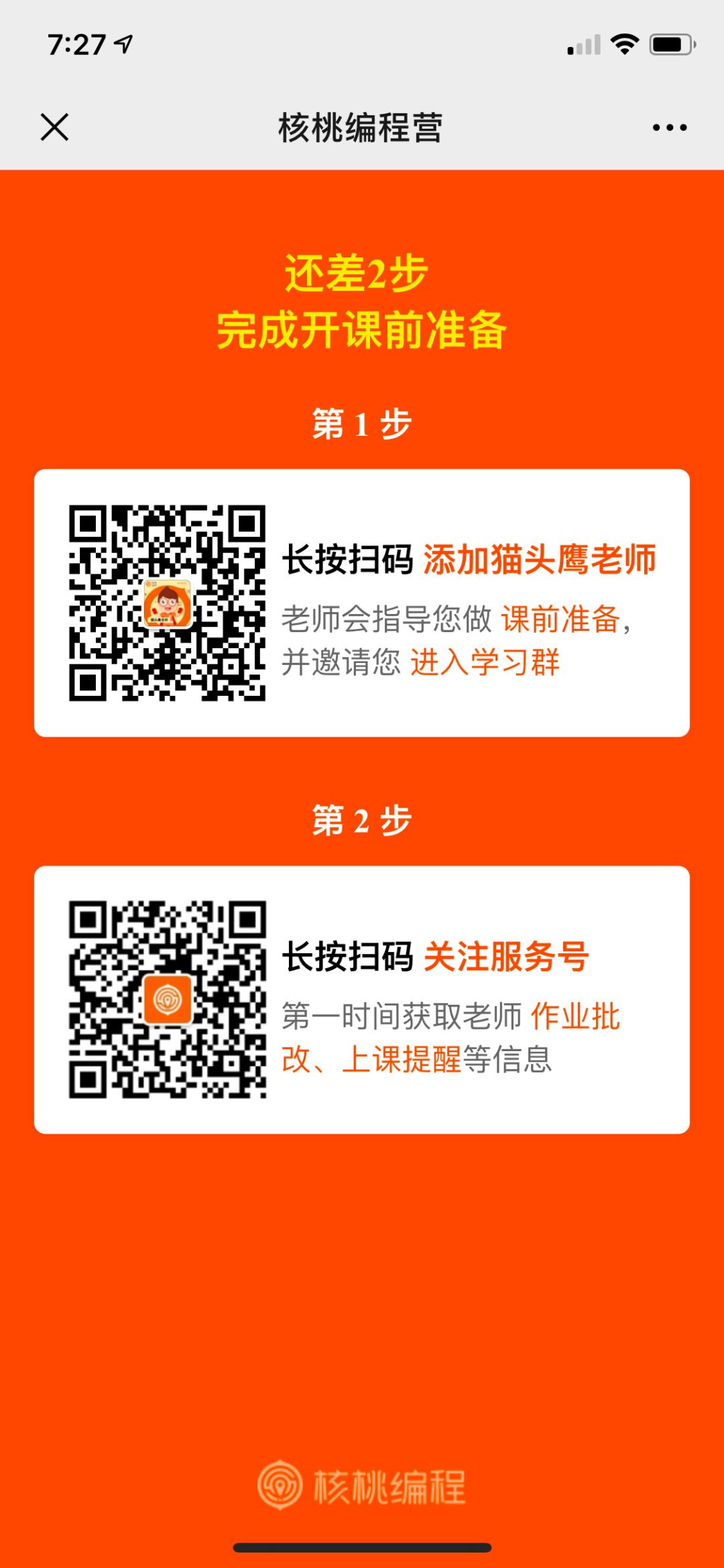Open the three-dot more options menu
724x1568 pixels.
click(669, 127)
